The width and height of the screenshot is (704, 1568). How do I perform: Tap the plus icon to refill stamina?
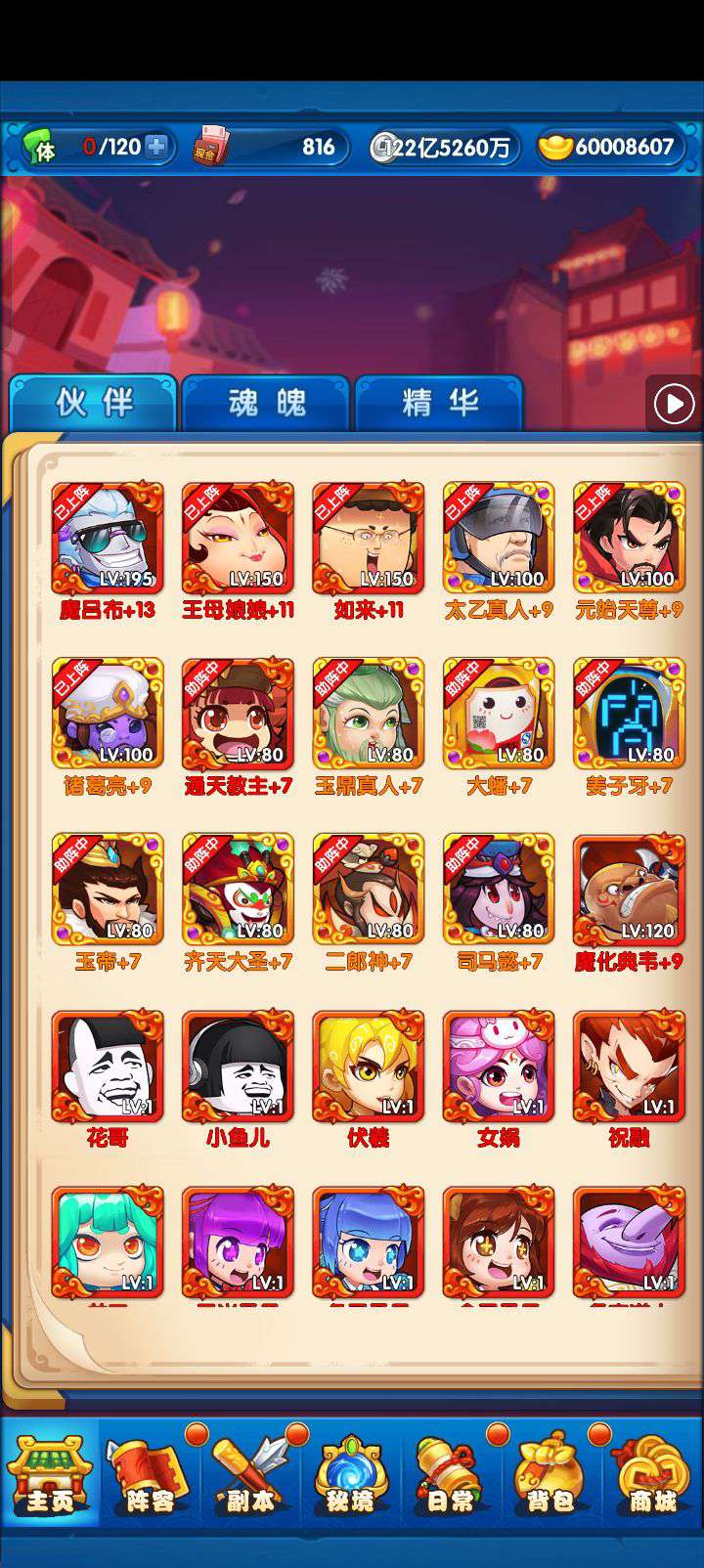[155, 147]
